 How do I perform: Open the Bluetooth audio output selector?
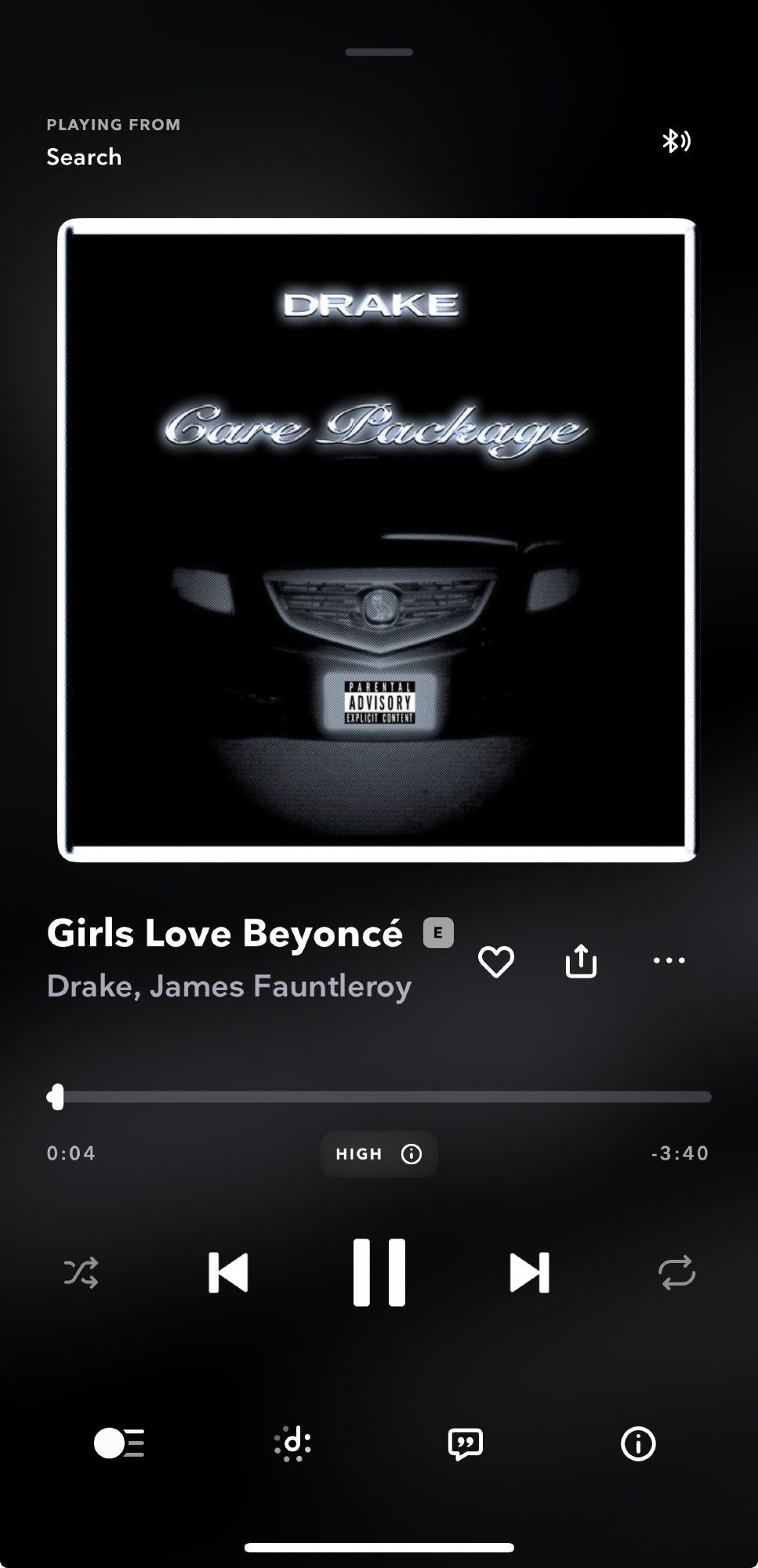pos(676,141)
